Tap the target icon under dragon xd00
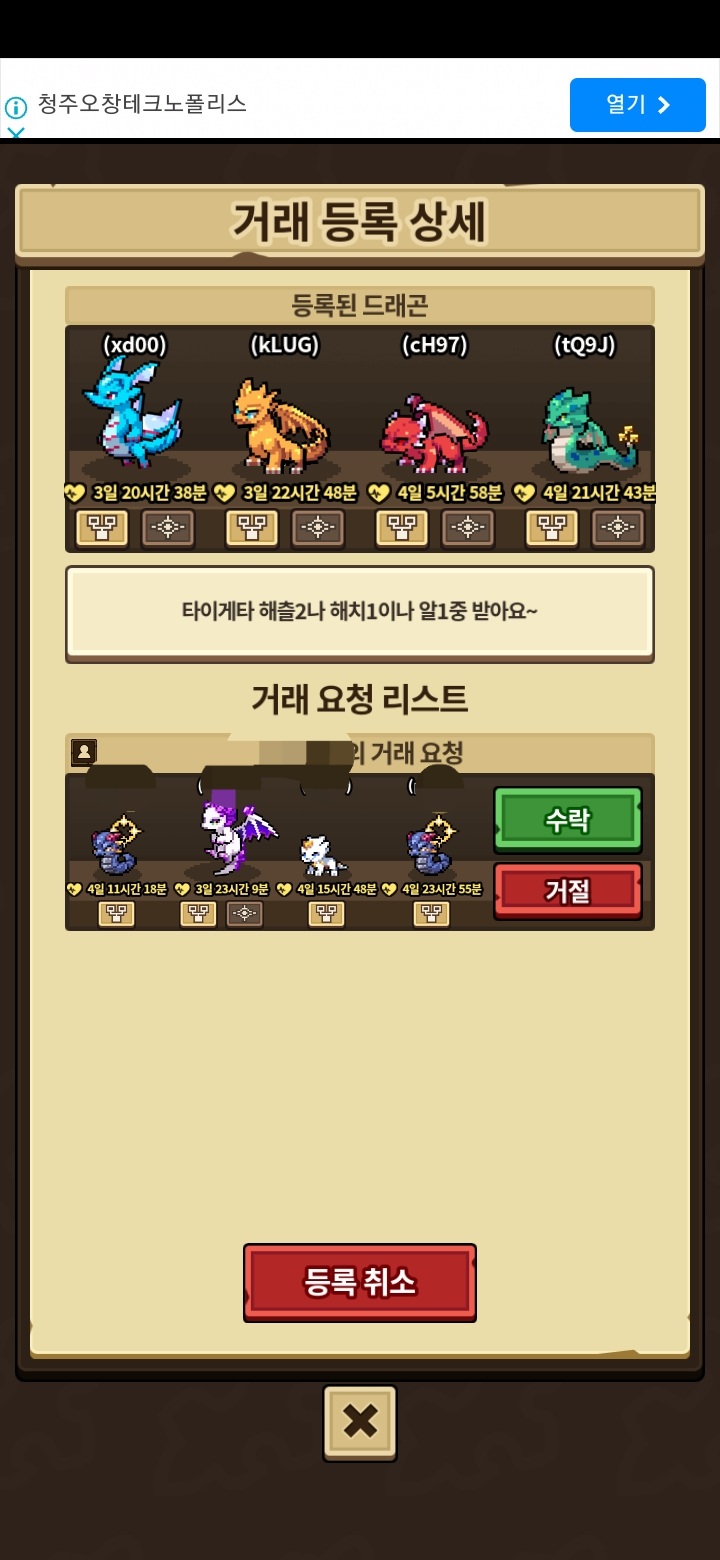Viewport: 720px width, 1560px height. click(168, 527)
